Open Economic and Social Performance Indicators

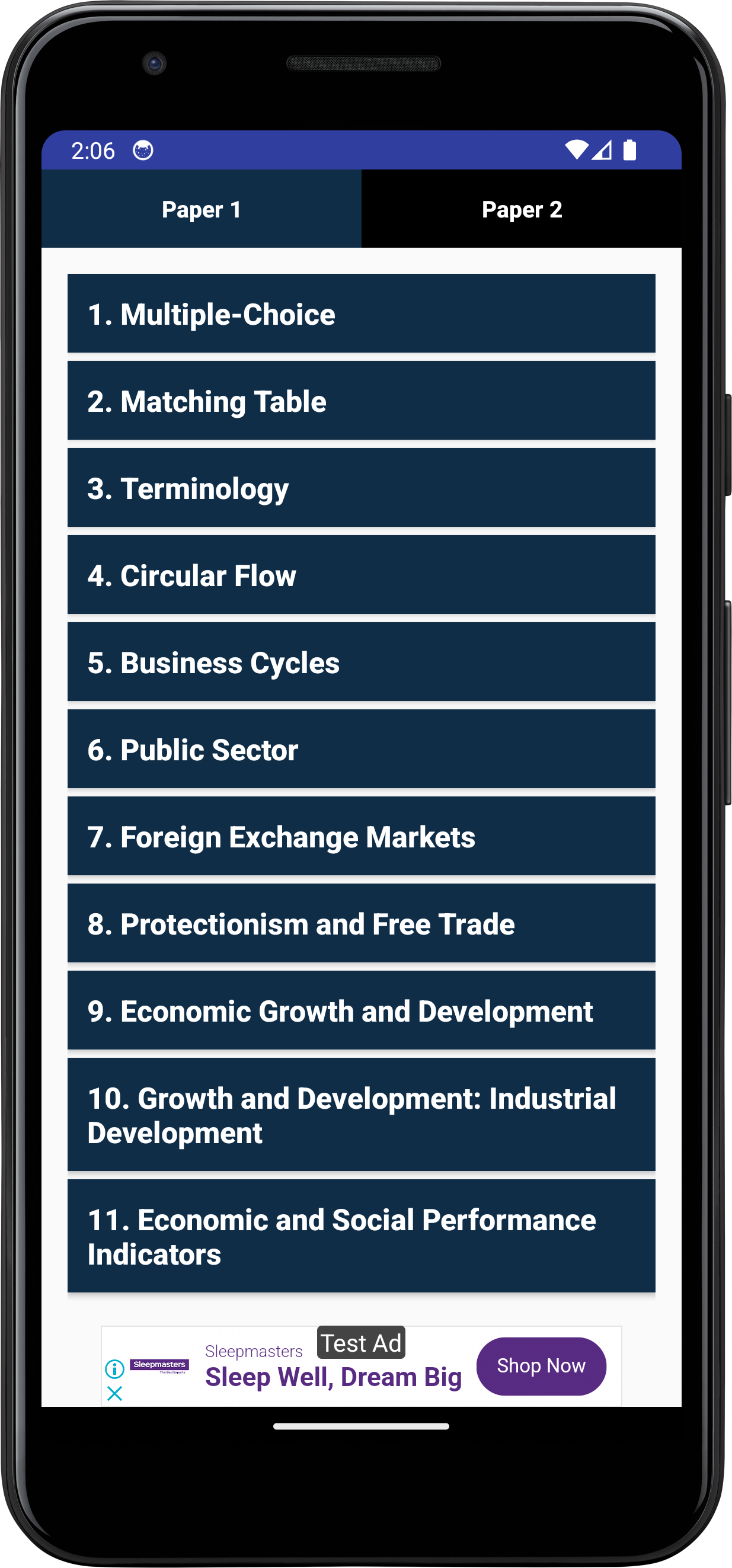[x=361, y=1236]
